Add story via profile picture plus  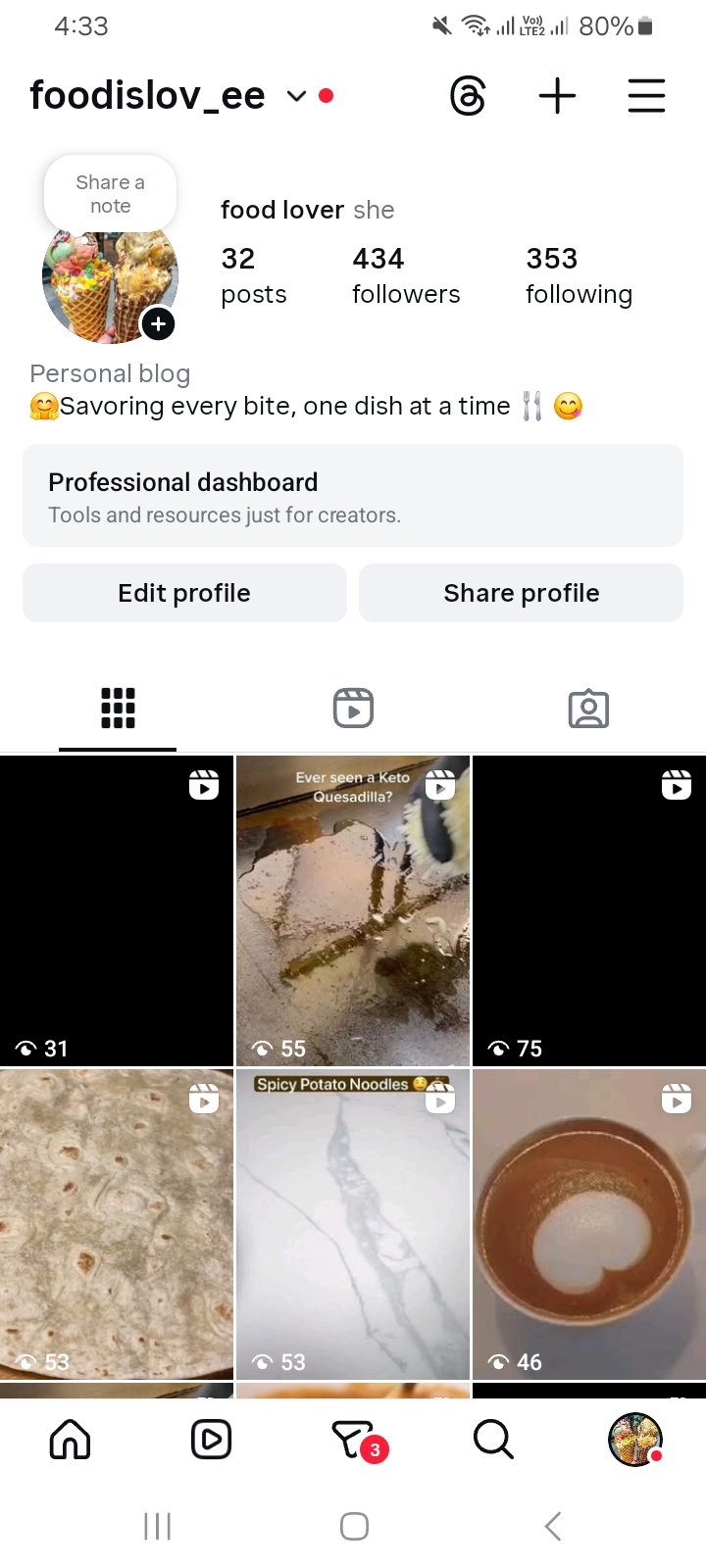tap(158, 323)
